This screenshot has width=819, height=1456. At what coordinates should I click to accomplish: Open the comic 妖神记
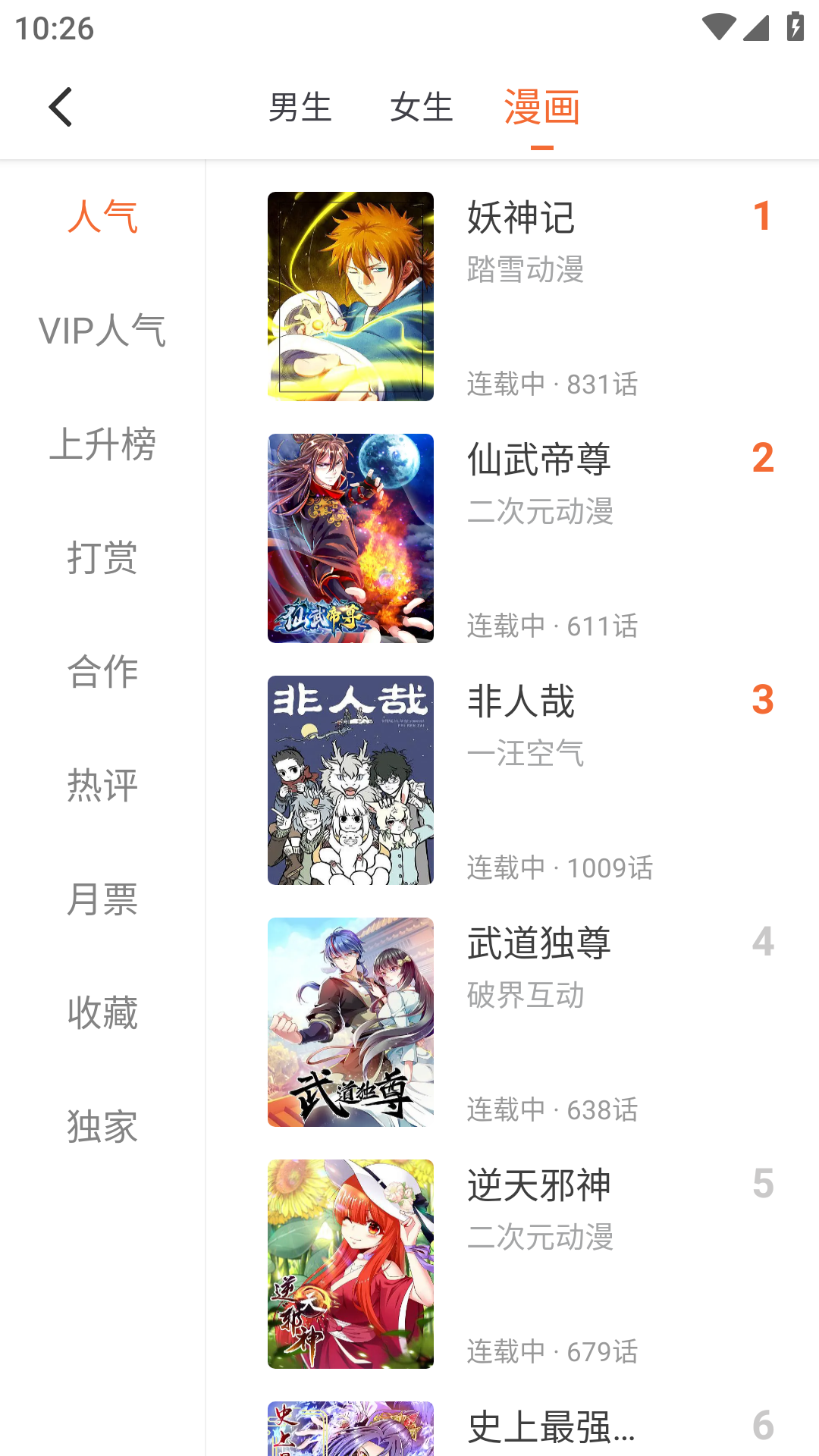[520, 296]
